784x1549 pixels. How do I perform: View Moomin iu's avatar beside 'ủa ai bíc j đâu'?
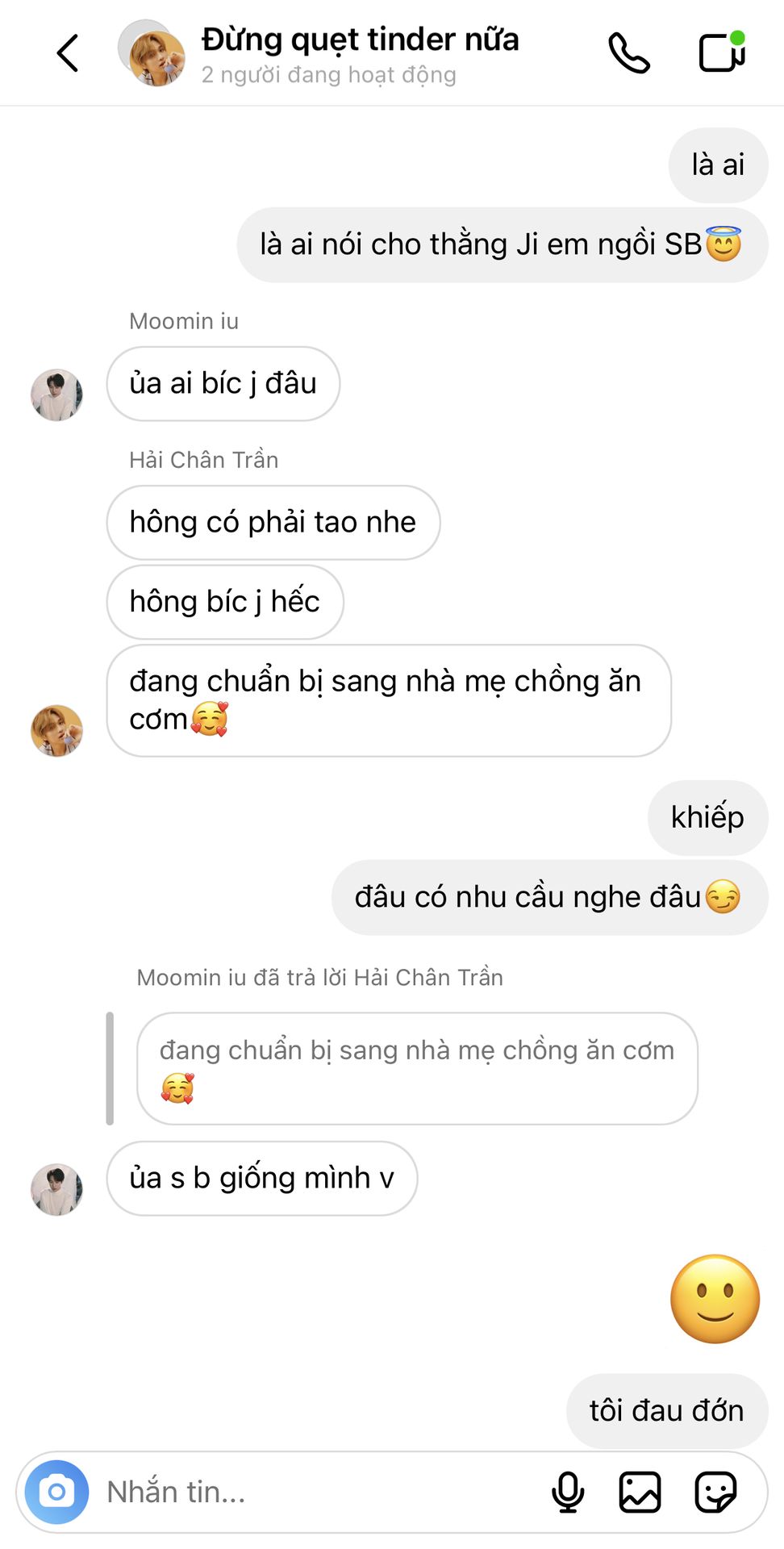click(x=56, y=395)
